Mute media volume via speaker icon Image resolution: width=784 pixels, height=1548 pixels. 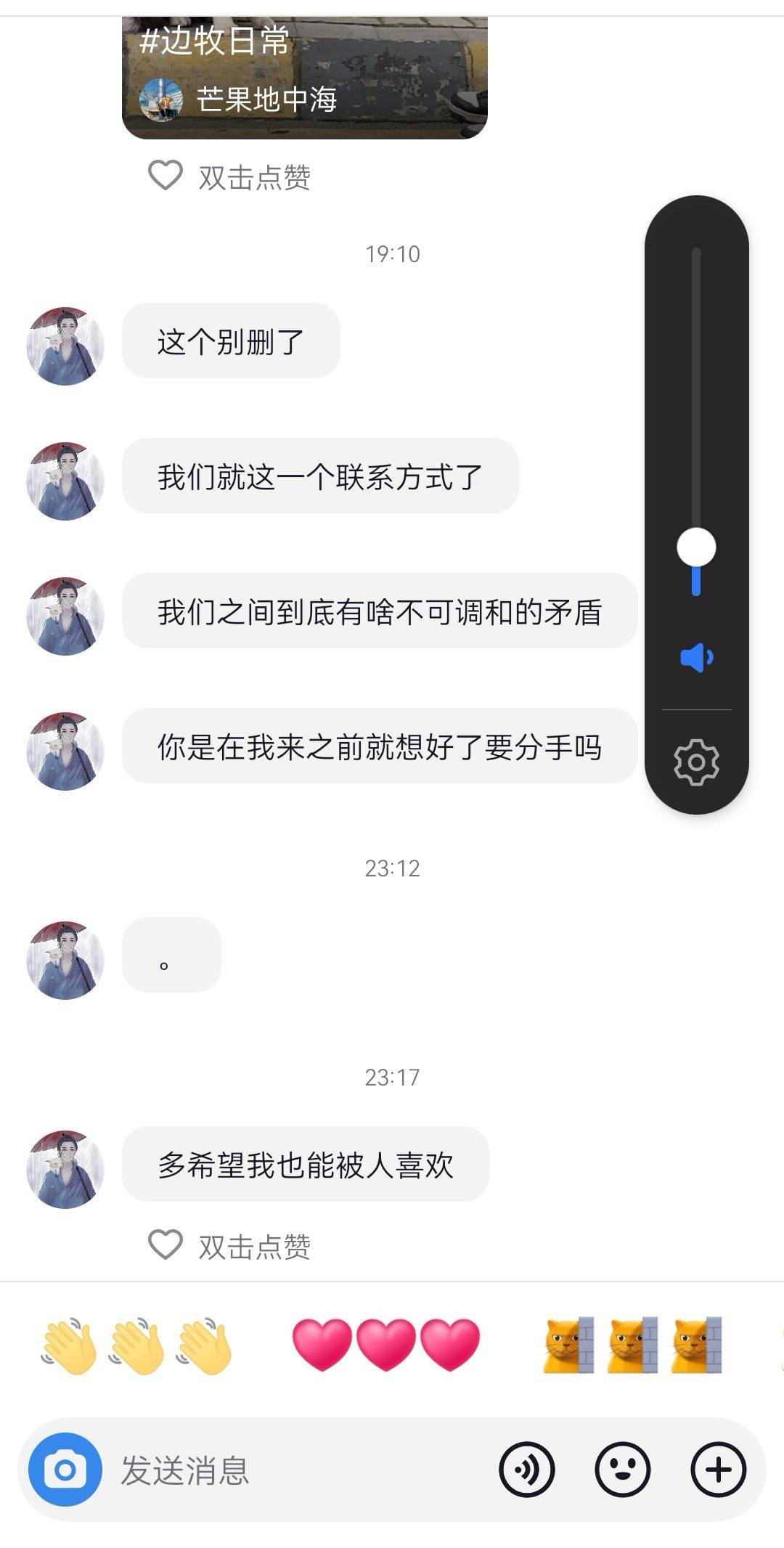click(697, 657)
